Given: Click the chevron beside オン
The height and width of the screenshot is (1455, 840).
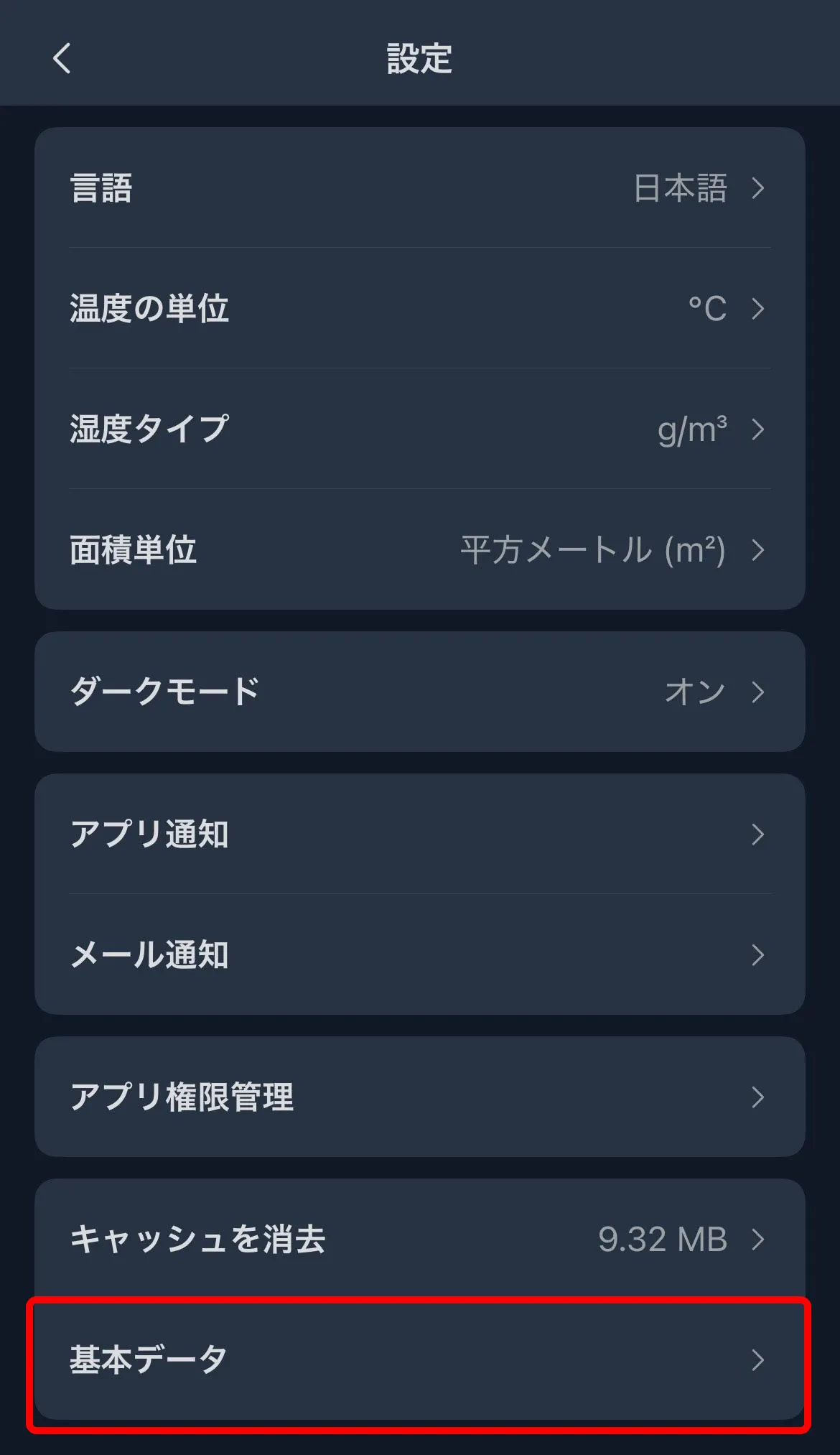Looking at the screenshot, I should point(759,692).
